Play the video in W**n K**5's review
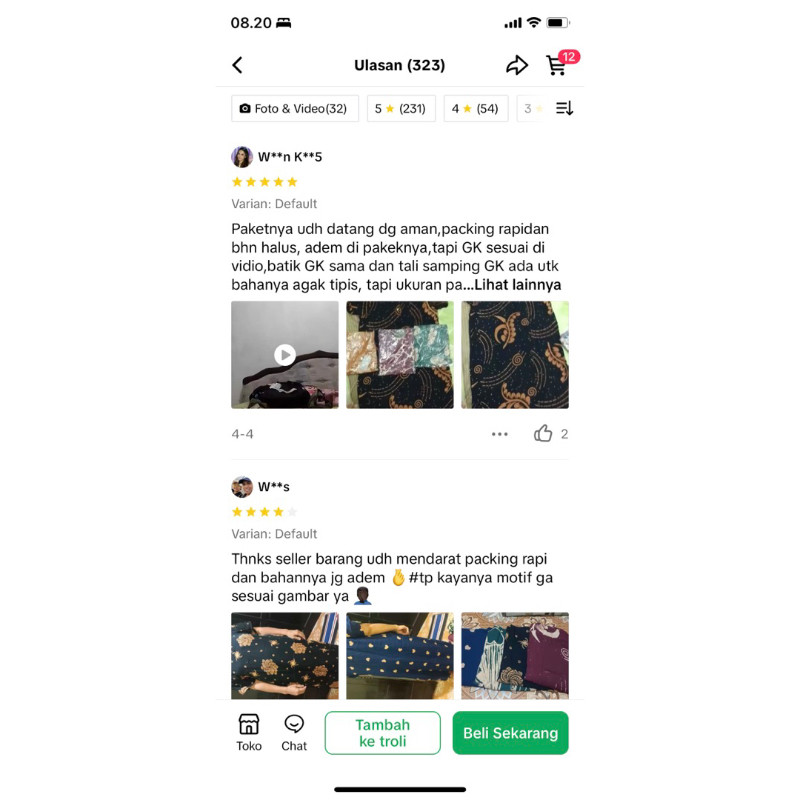 (285, 355)
